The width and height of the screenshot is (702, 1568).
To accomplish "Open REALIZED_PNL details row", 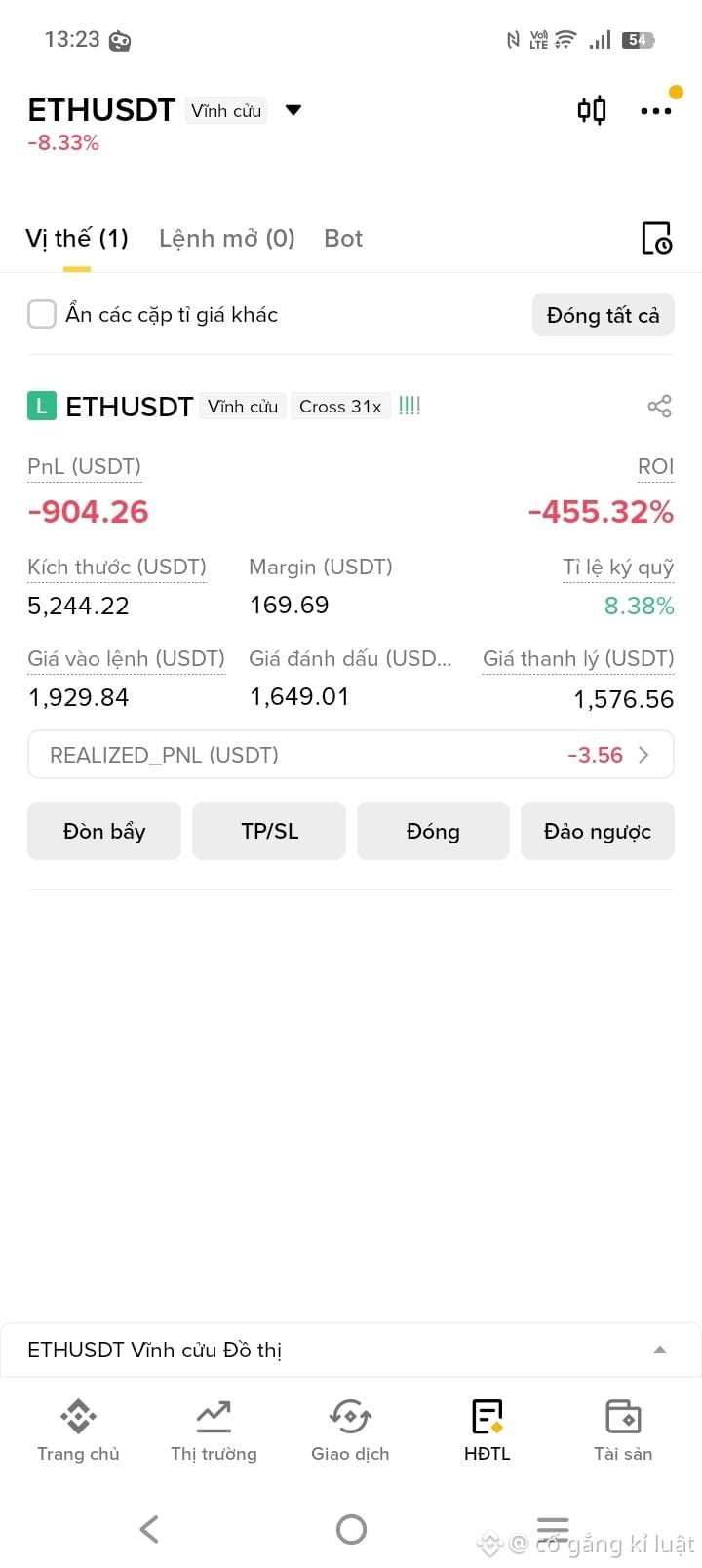I will pos(351,755).
